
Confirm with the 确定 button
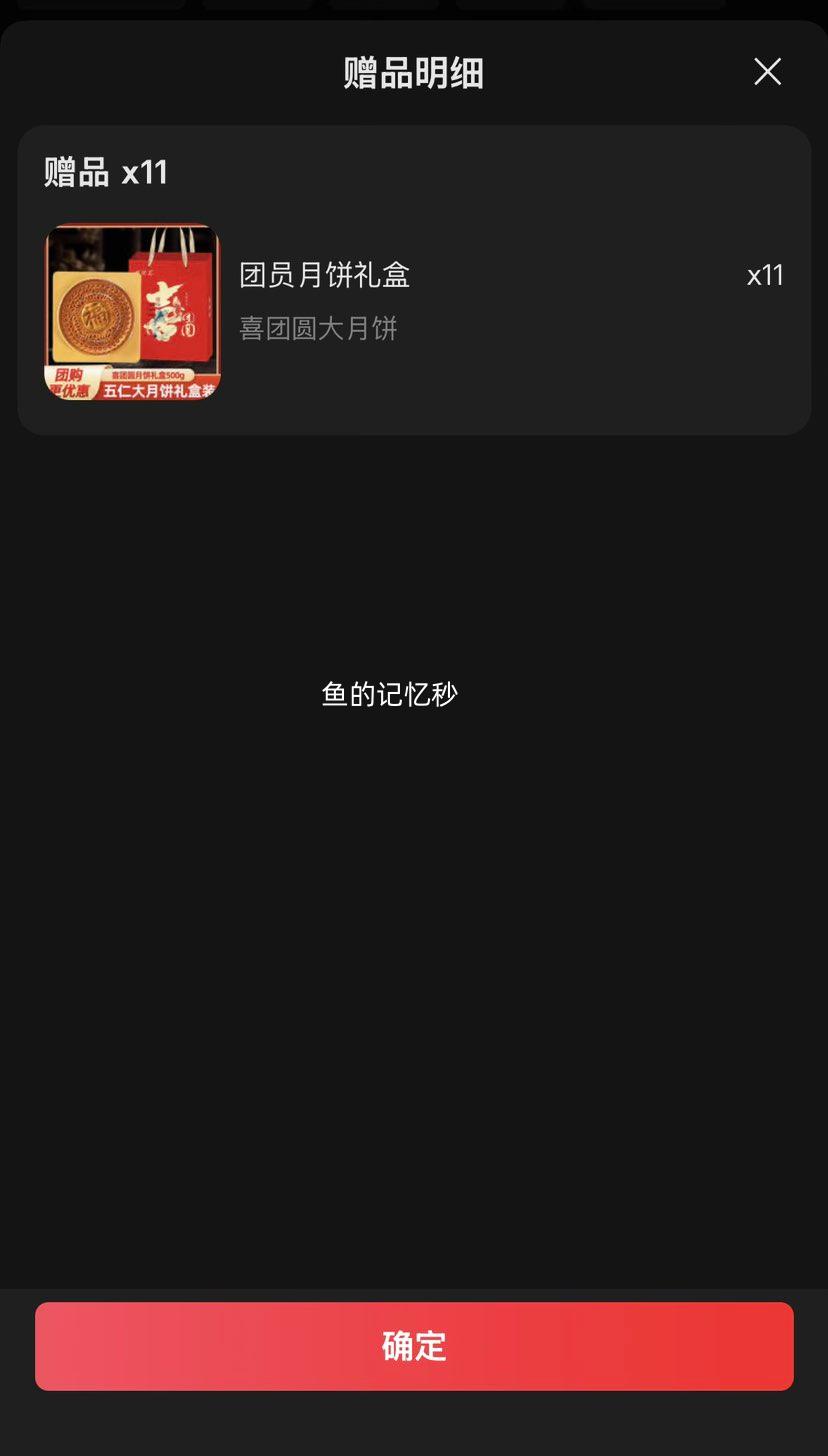[414, 1346]
